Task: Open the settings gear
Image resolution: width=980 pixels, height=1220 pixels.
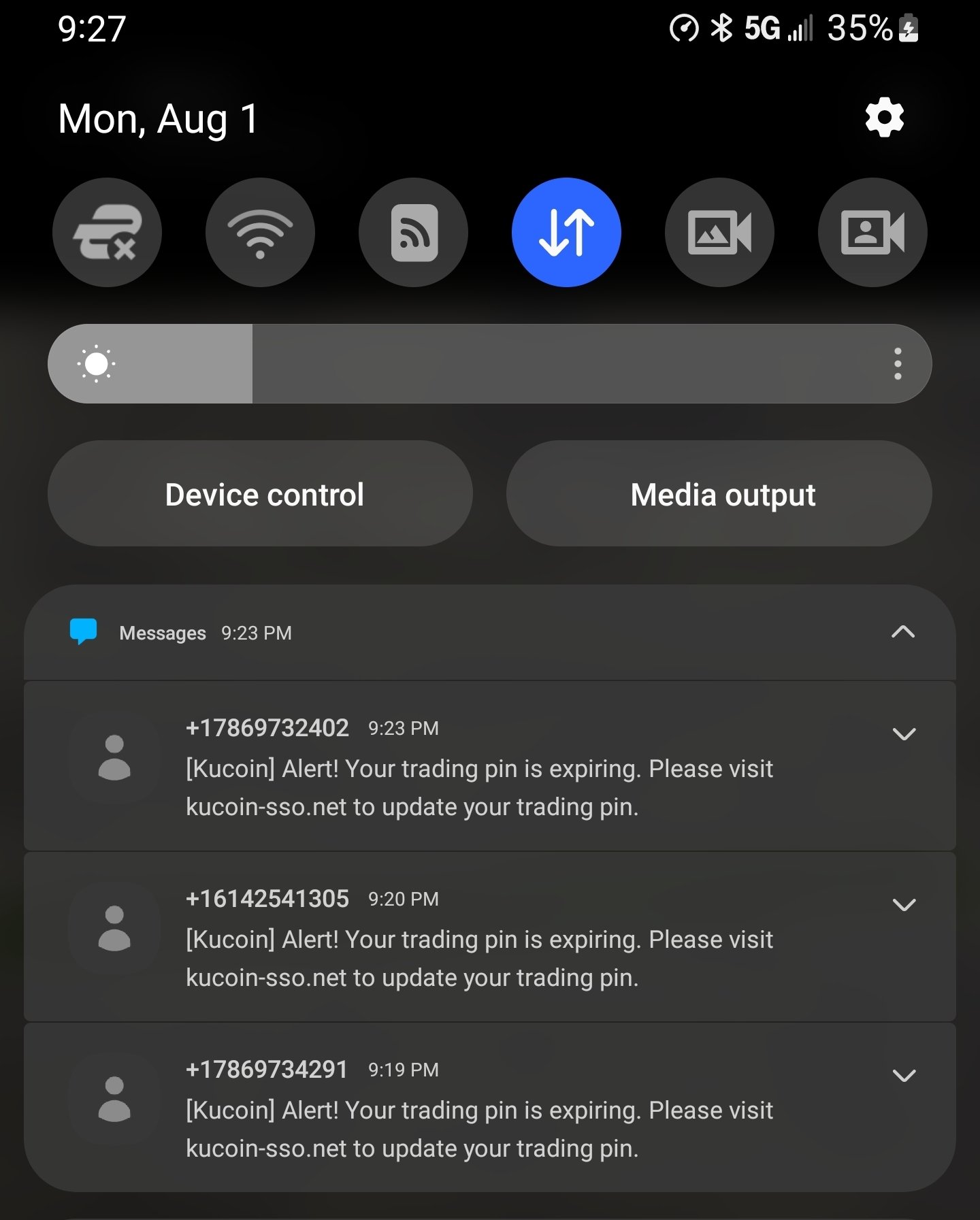Action: pos(884,118)
